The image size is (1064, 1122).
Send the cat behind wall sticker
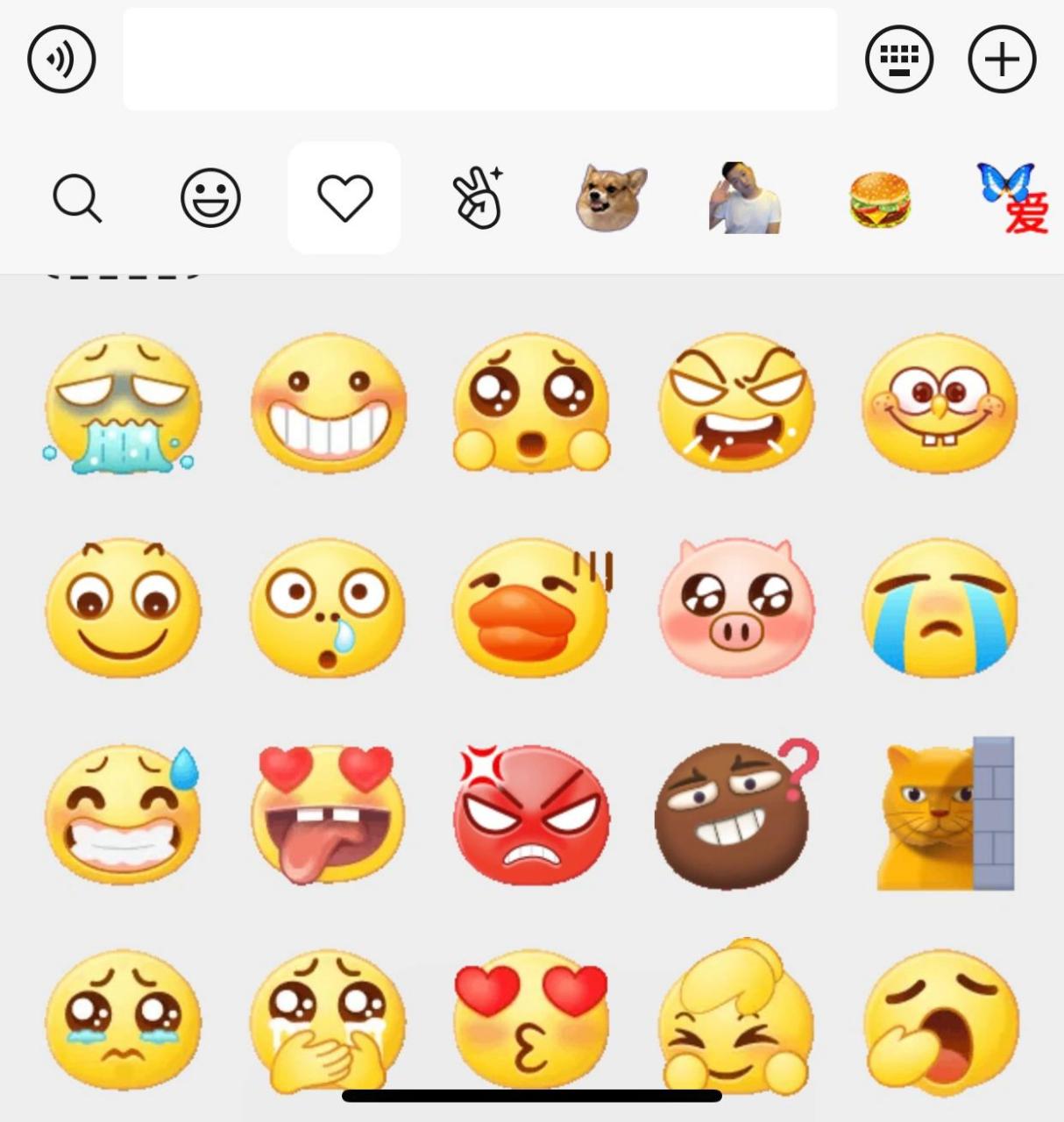tap(947, 815)
